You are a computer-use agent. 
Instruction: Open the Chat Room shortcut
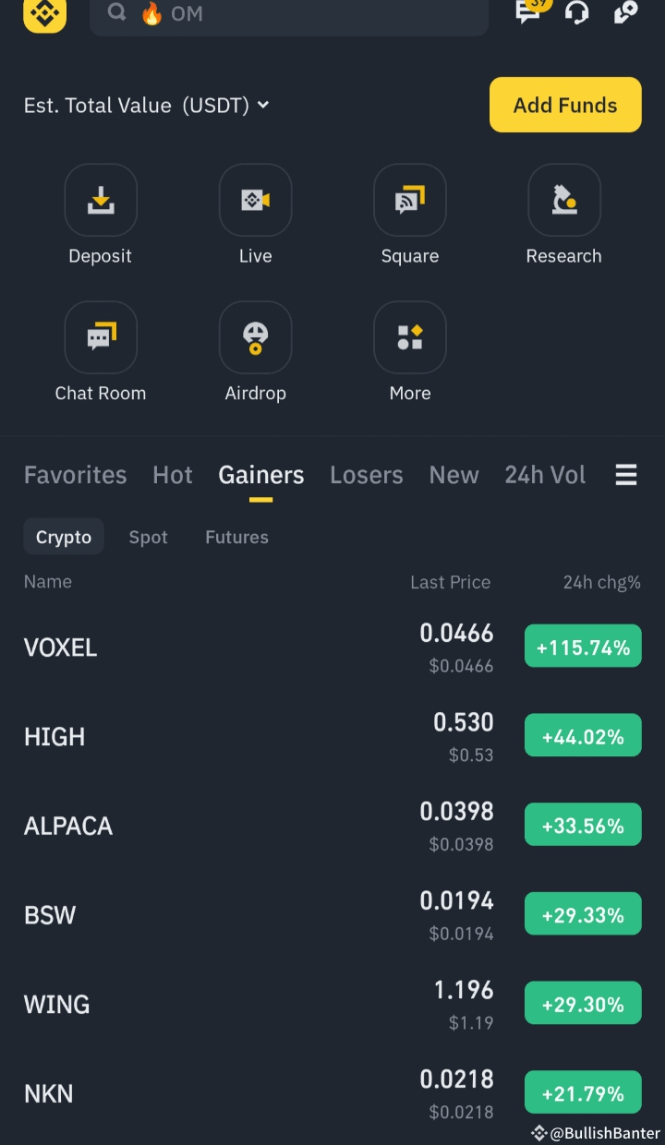coord(100,338)
